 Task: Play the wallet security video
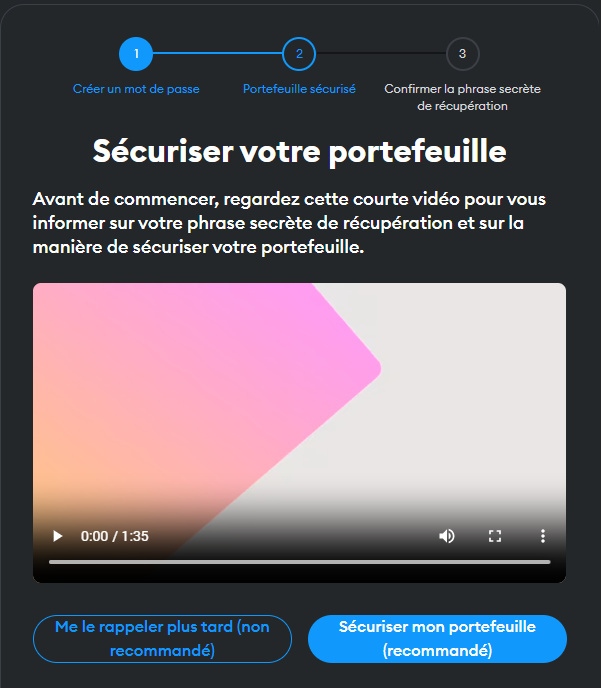57,536
